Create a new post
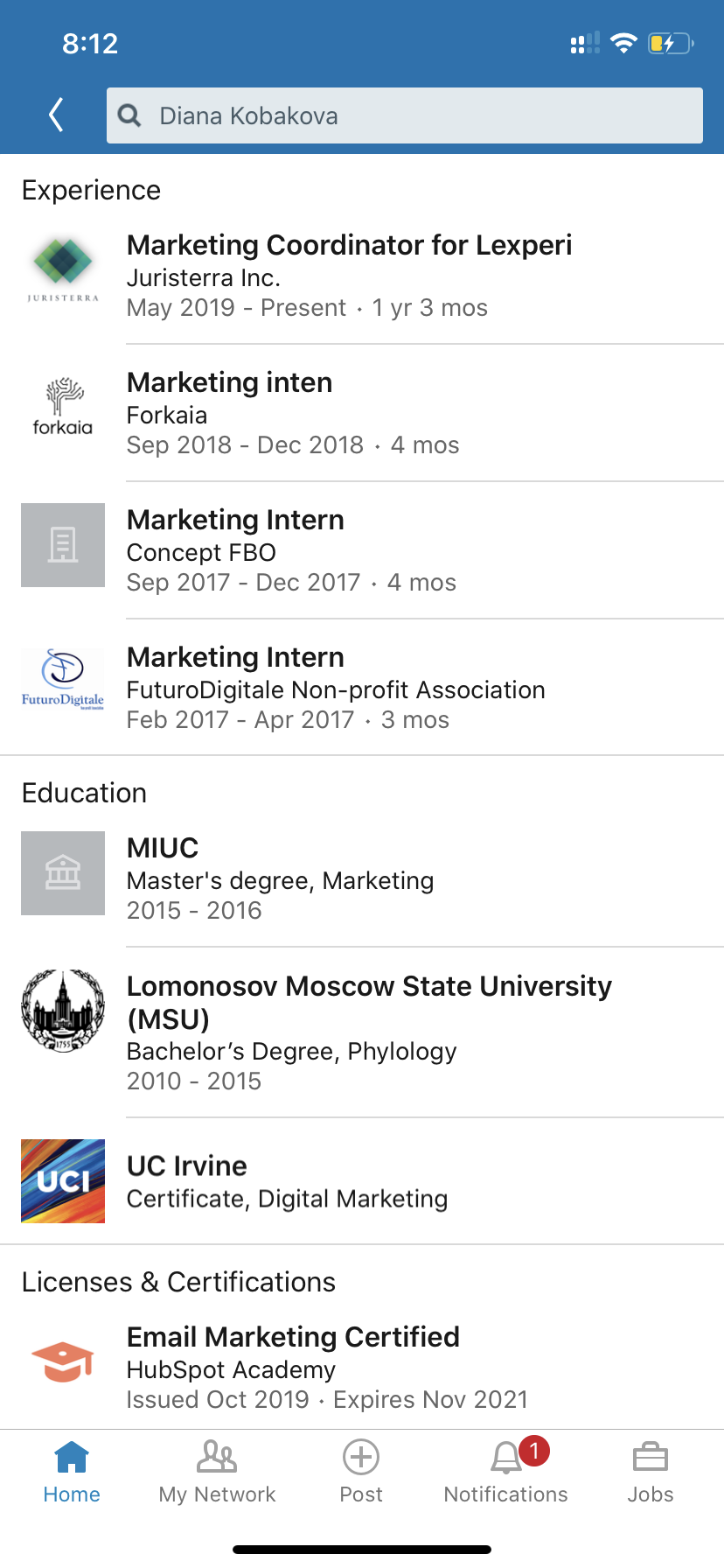Screen dimensions: 724x1568 coord(361,1472)
